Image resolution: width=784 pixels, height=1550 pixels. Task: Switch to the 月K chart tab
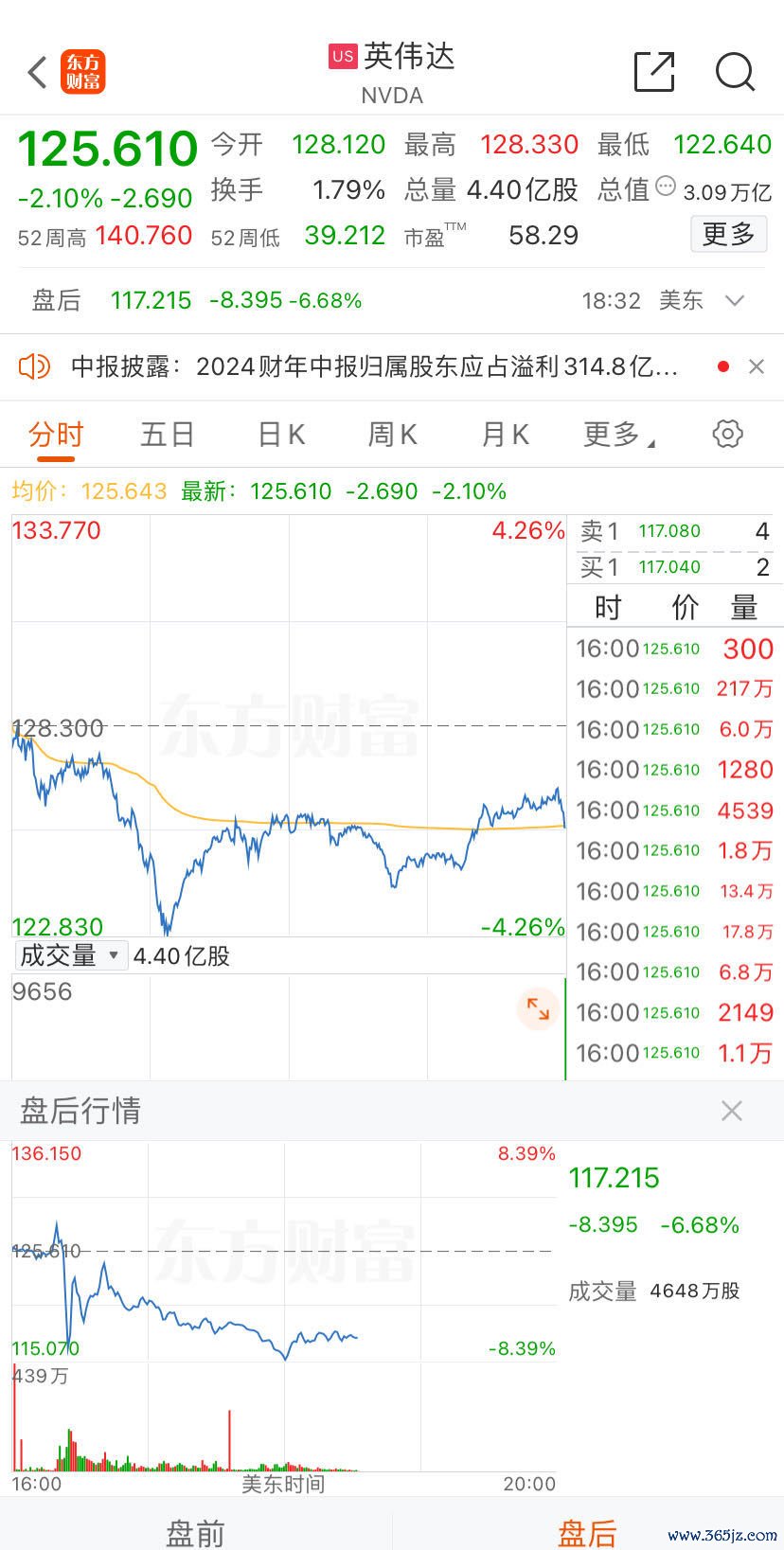click(505, 435)
